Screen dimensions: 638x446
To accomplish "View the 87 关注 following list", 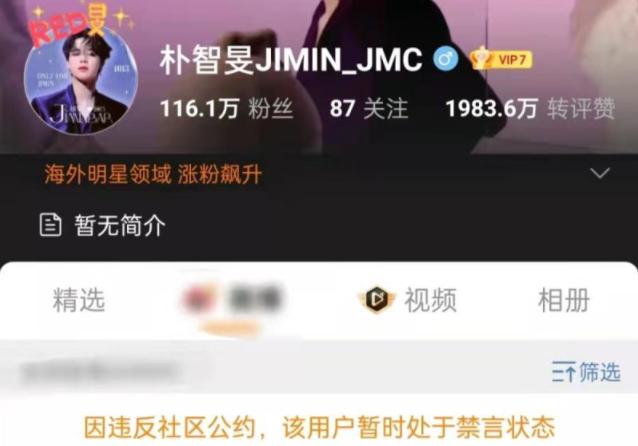I will tap(369, 107).
